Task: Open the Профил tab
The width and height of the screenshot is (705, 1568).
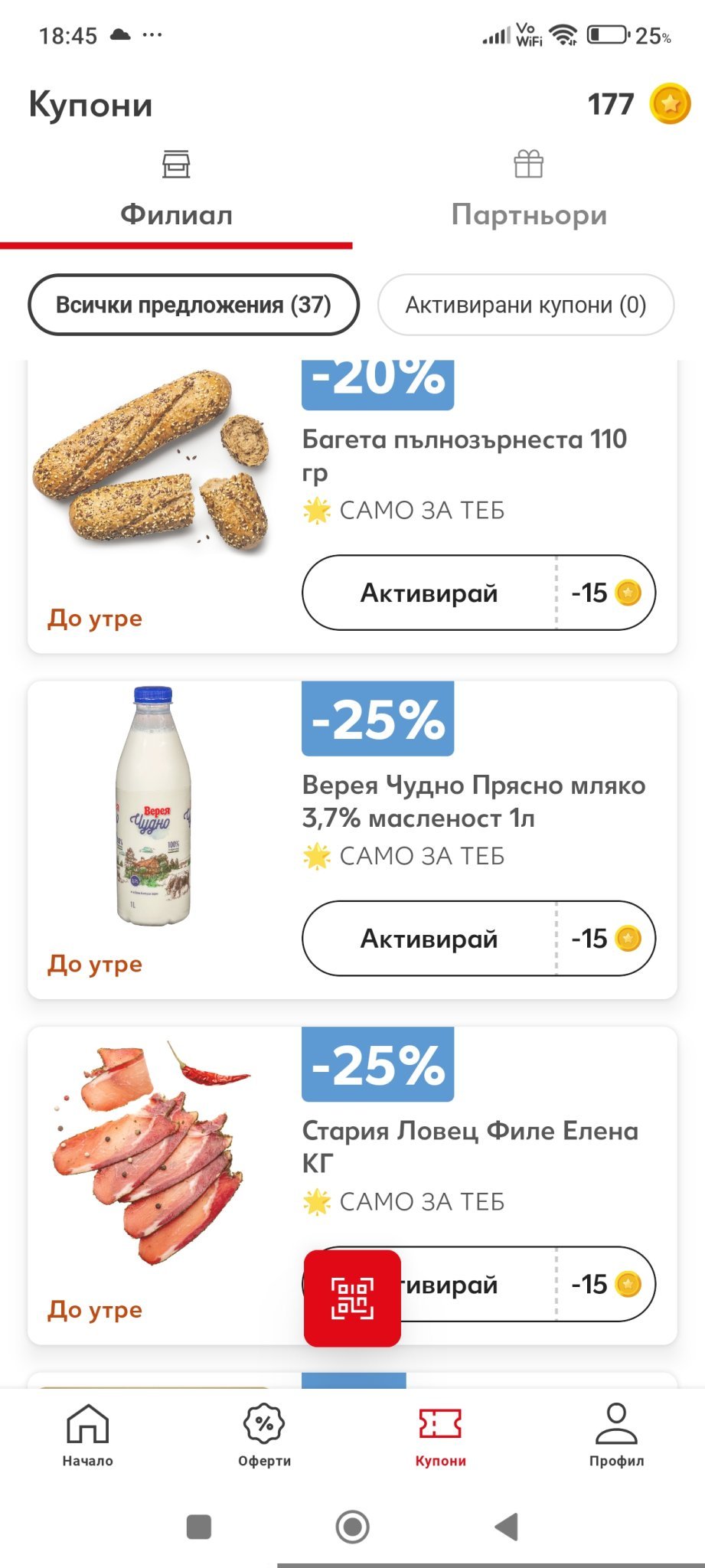Action: point(616,1435)
